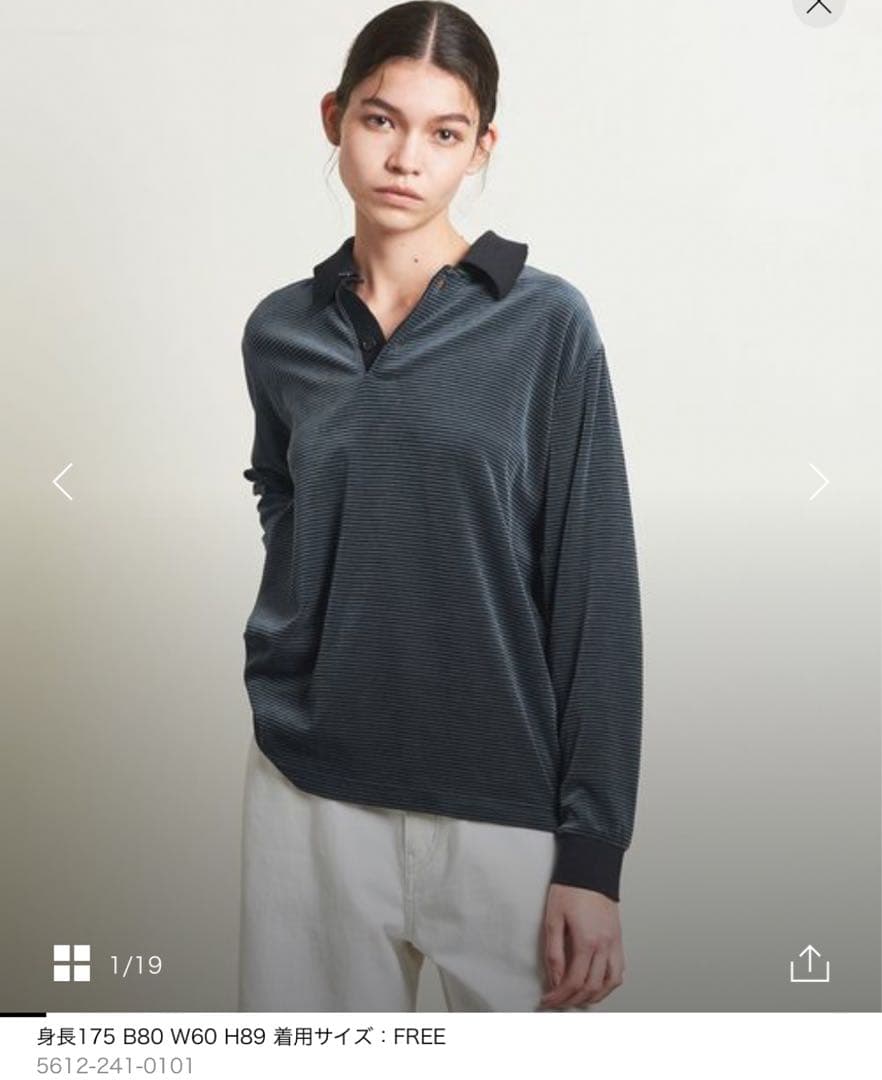Open the grid view of all photos

click(x=72, y=963)
